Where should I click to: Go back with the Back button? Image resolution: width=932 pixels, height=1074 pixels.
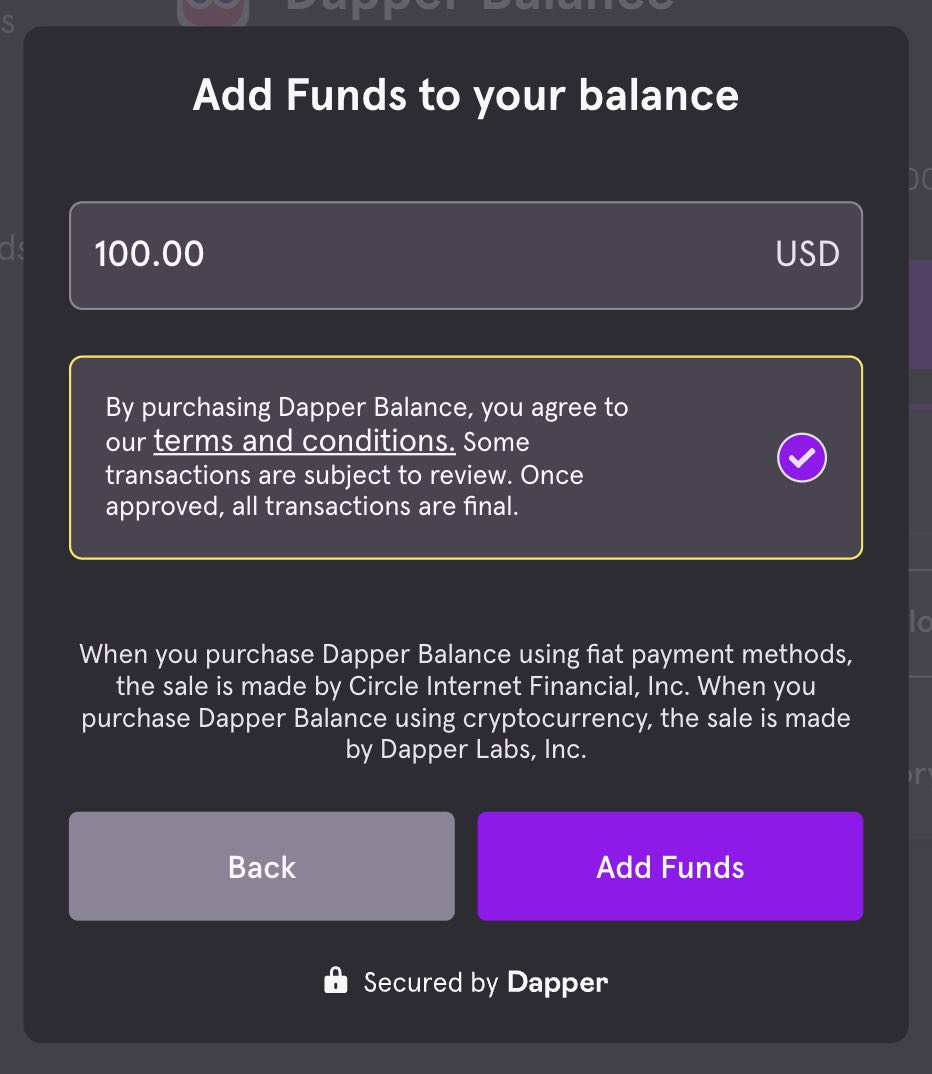click(261, 866)
